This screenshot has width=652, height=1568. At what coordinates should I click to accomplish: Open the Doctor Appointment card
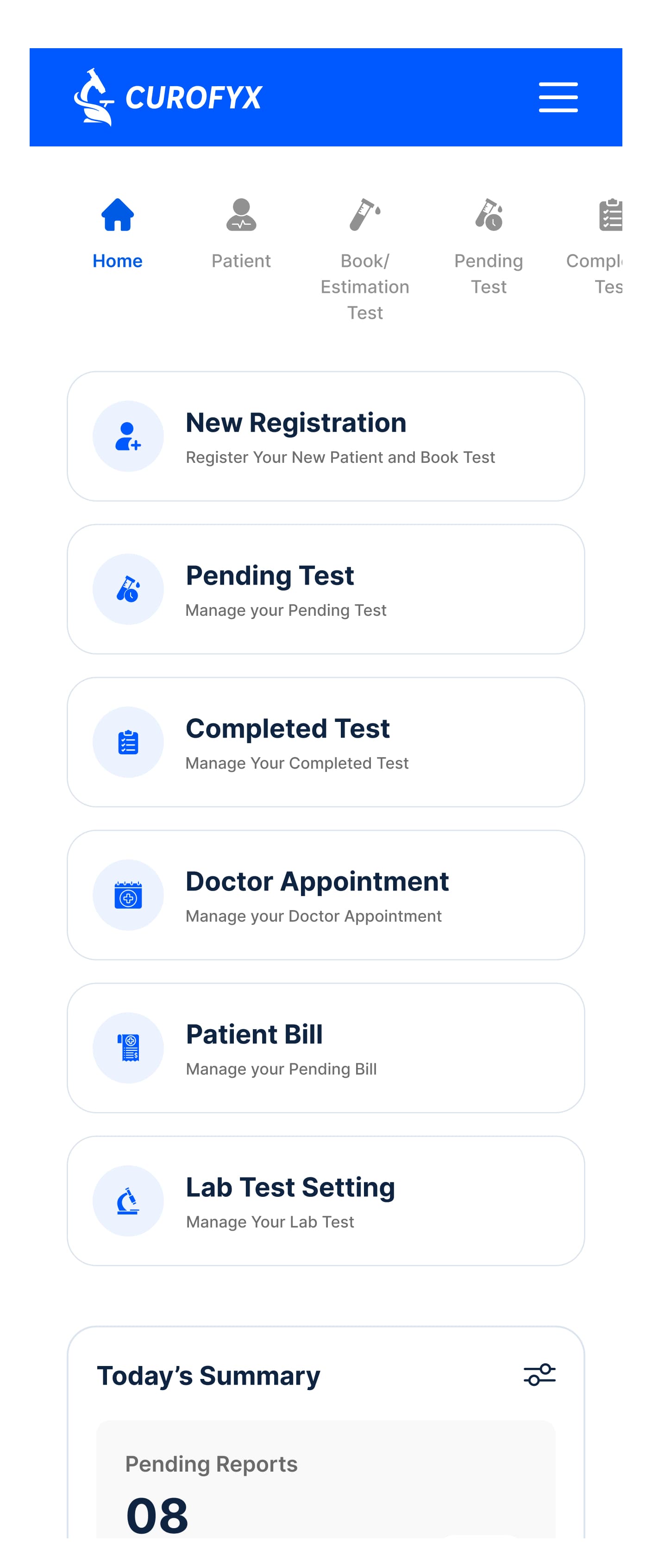pyautogui.click(x=326, y=895)
